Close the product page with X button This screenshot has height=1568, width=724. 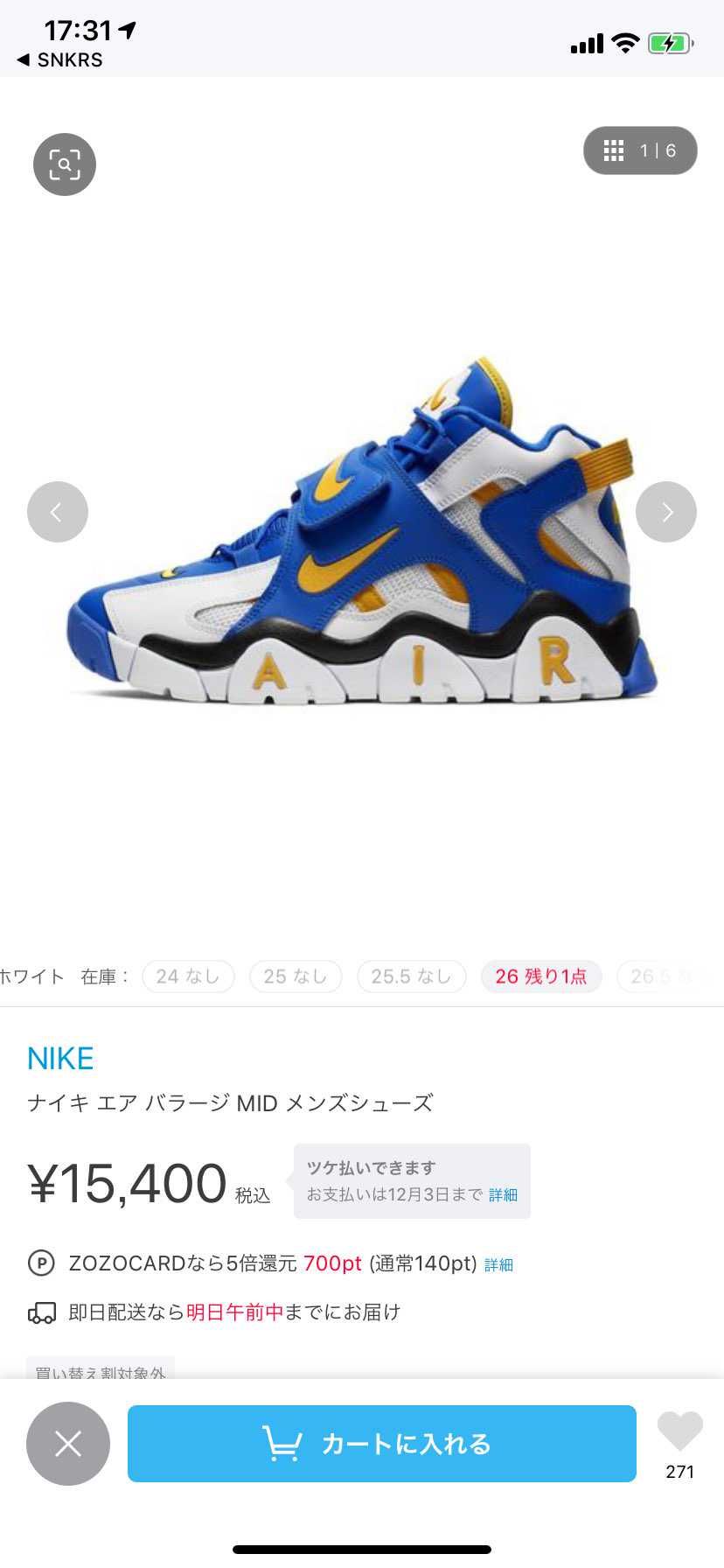point(68,1444)
